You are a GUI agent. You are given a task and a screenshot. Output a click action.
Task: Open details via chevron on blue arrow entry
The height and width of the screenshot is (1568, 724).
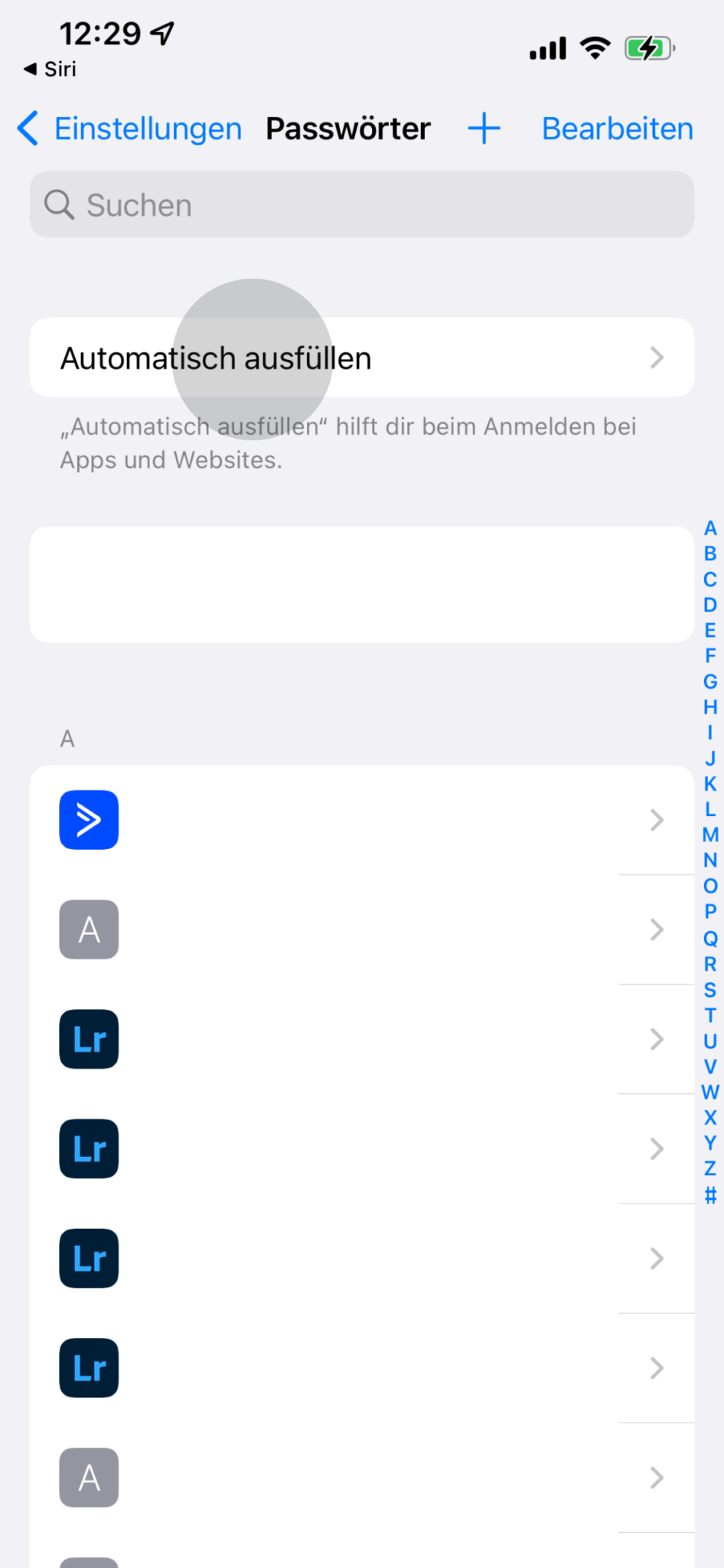coord(656,820)
